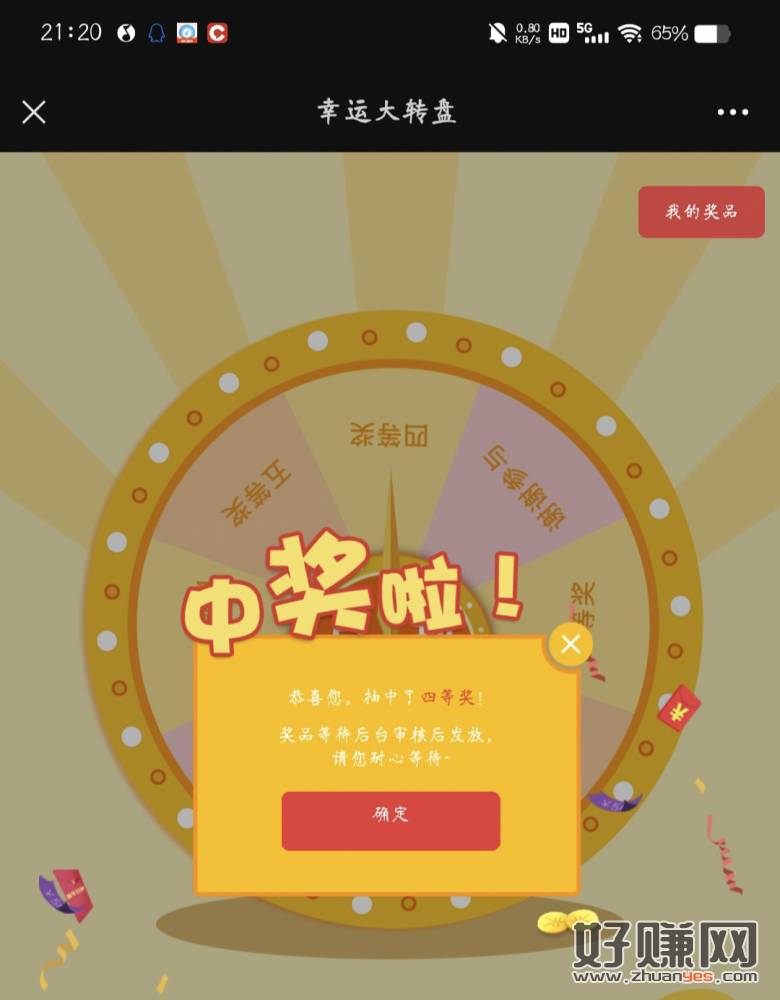Dismiss the prize popup with the round X
The width and height of the screenshot is (780, 1000).
570,645
